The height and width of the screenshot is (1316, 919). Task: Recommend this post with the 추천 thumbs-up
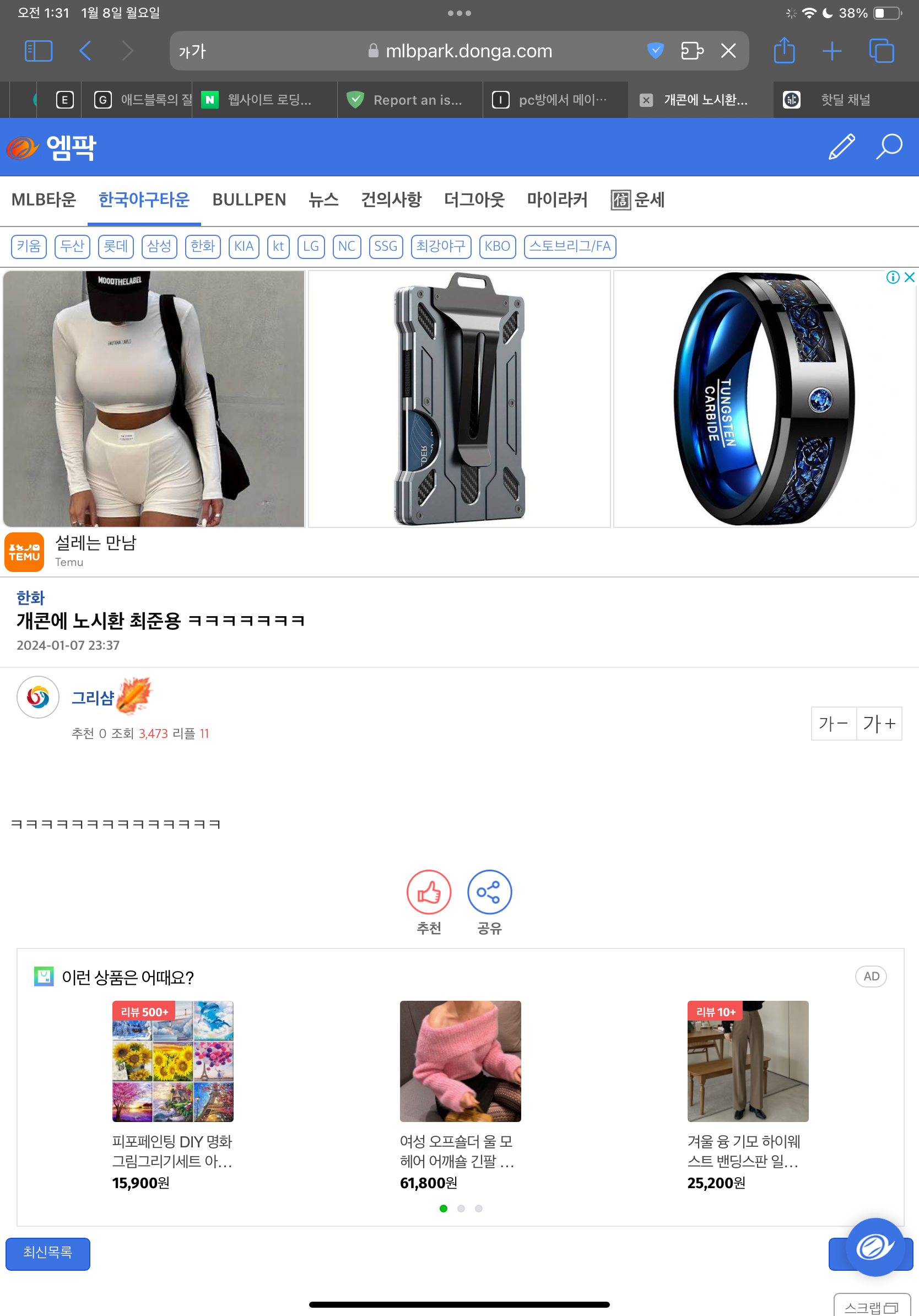(x=429, y=892)
